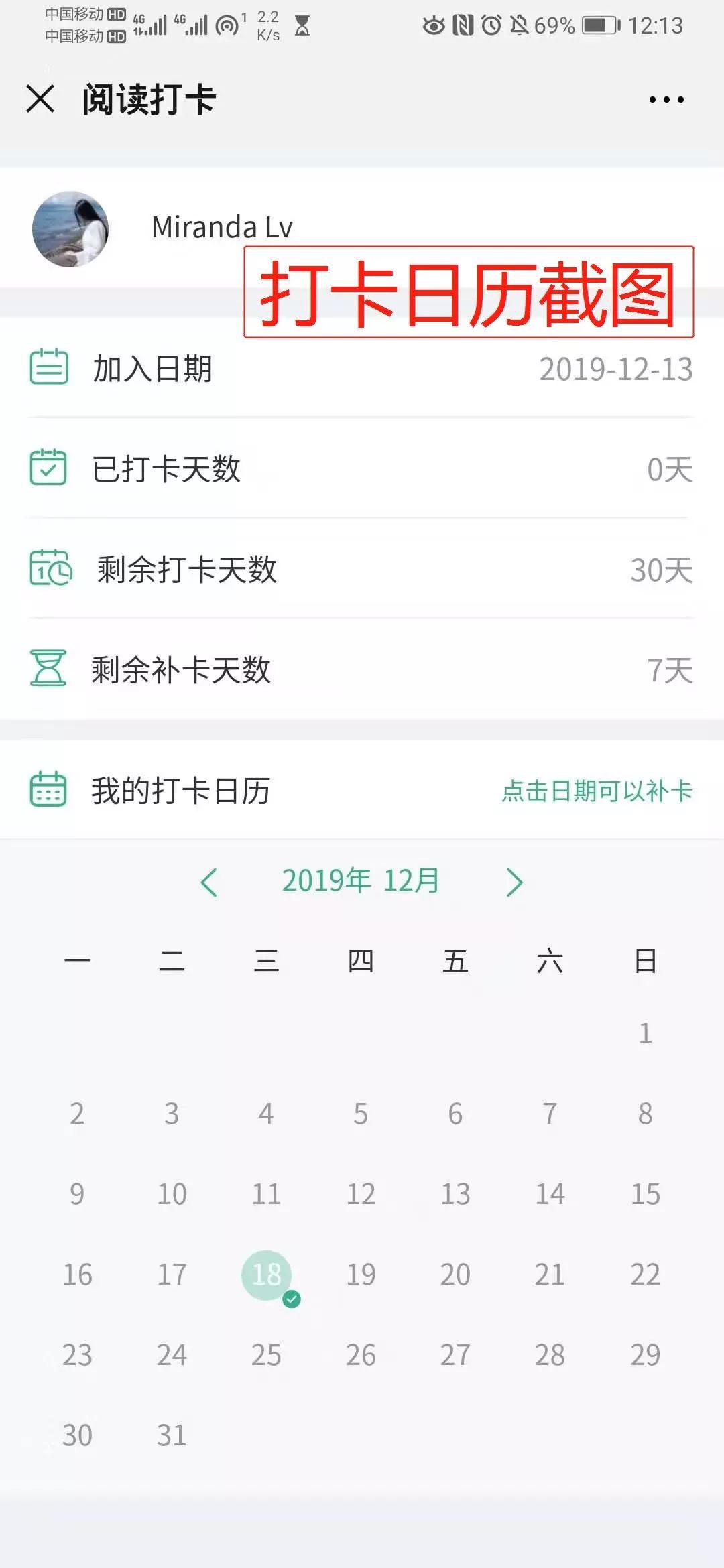Tap date 13 to make up a check-in
This screenshot has width=724, height=1568.
[456, 1193]
